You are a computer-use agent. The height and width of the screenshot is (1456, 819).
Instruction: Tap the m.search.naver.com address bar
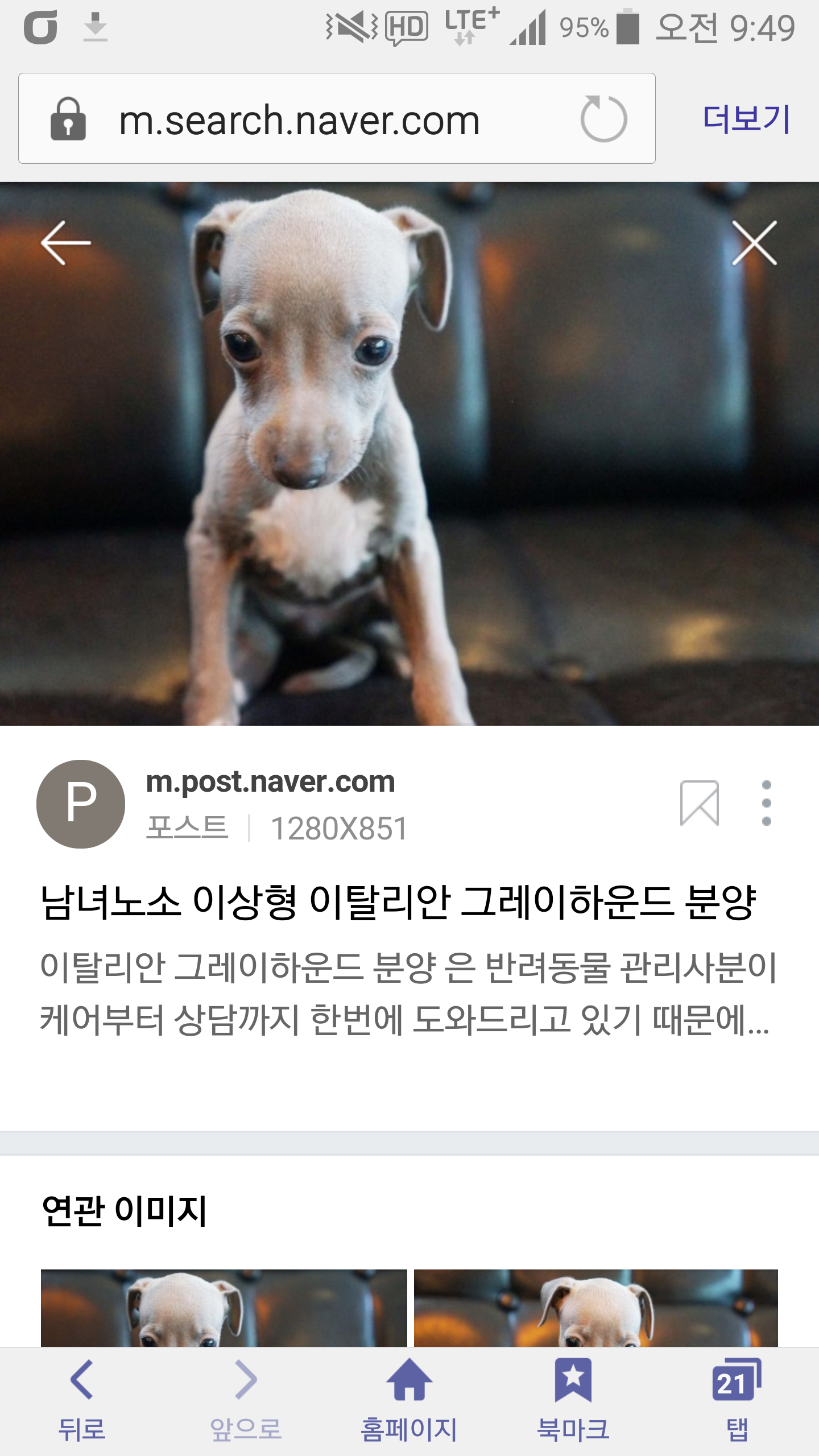click(x=337, y=118)
